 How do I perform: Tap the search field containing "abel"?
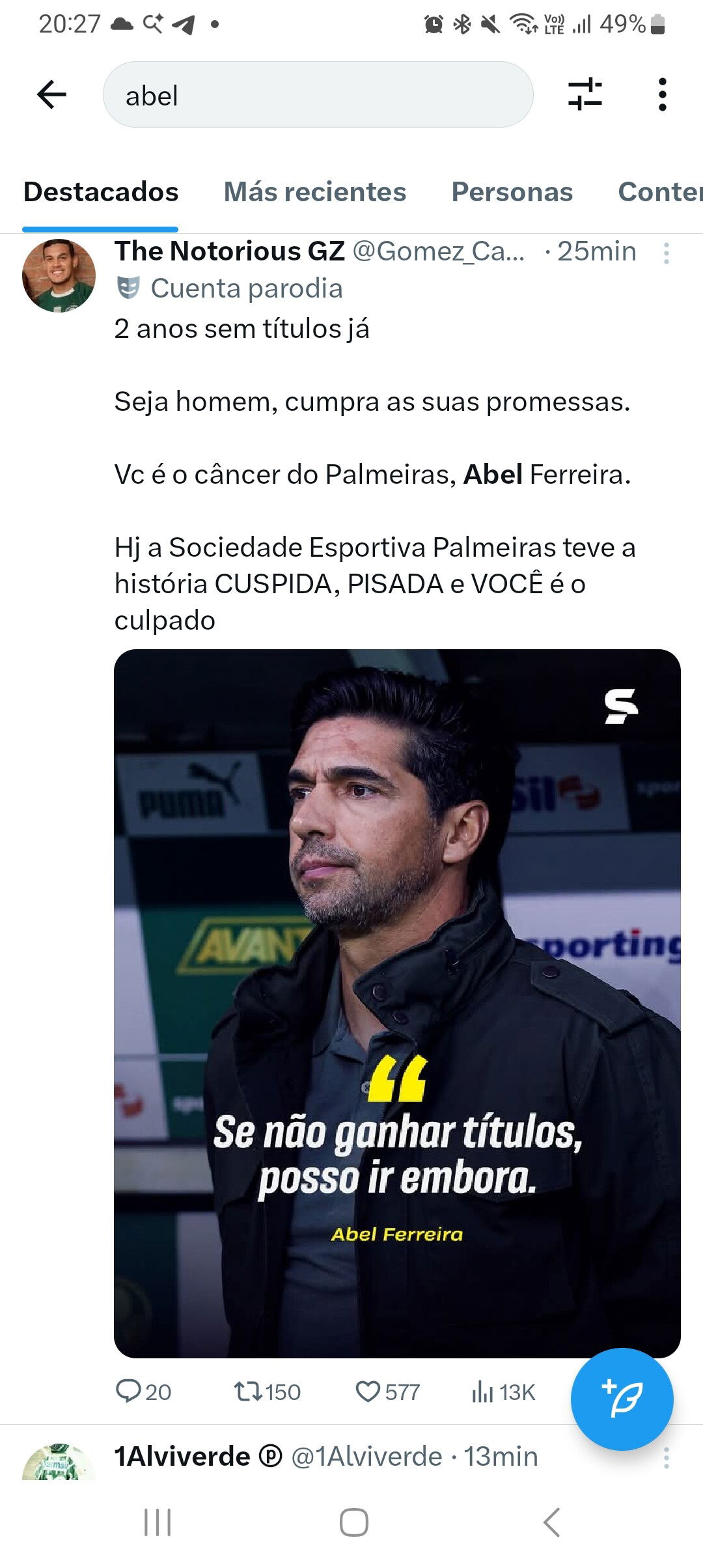point(318,95)
